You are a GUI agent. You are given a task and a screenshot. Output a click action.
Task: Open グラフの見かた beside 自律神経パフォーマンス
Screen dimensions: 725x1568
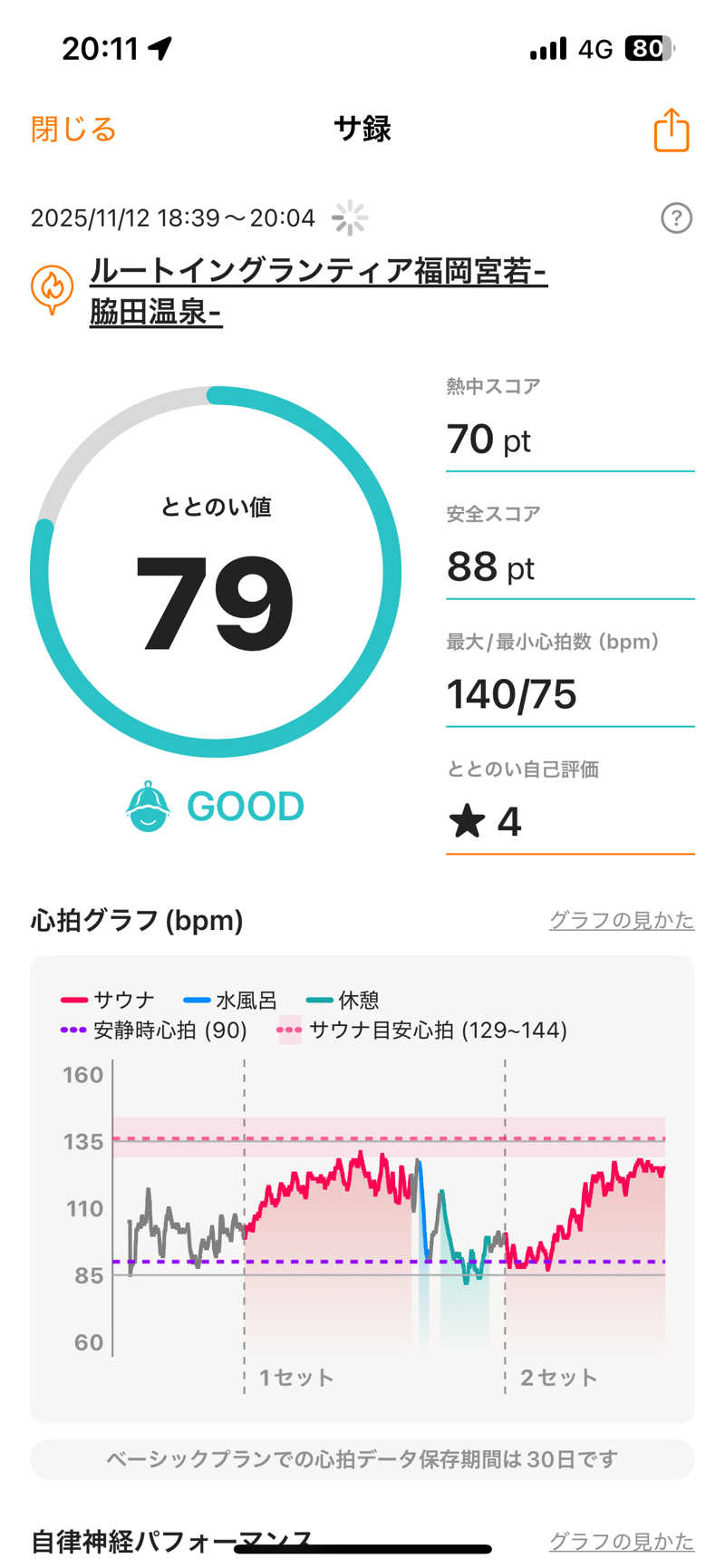click(621, 1541)
